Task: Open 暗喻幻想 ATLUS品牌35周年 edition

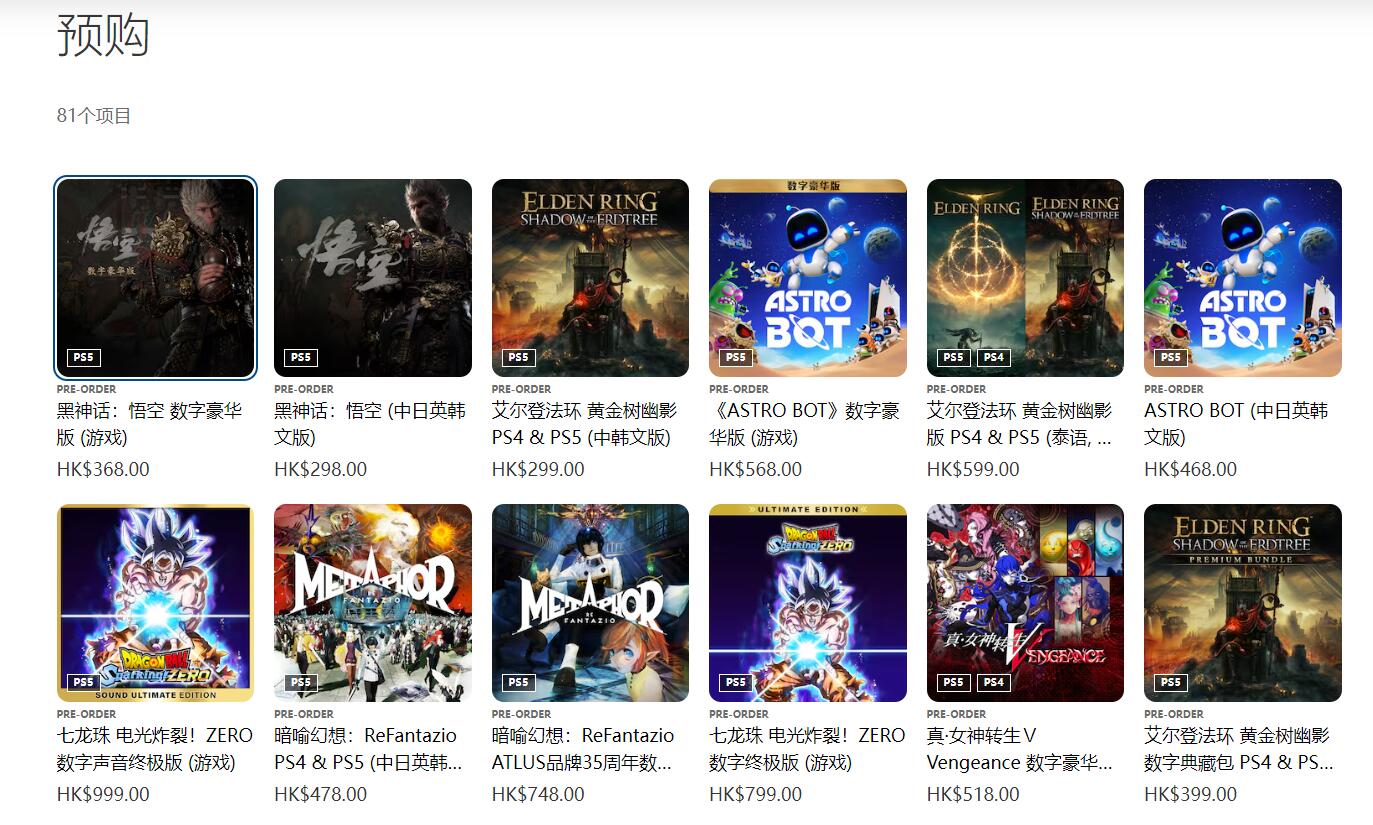Action: 590,603
